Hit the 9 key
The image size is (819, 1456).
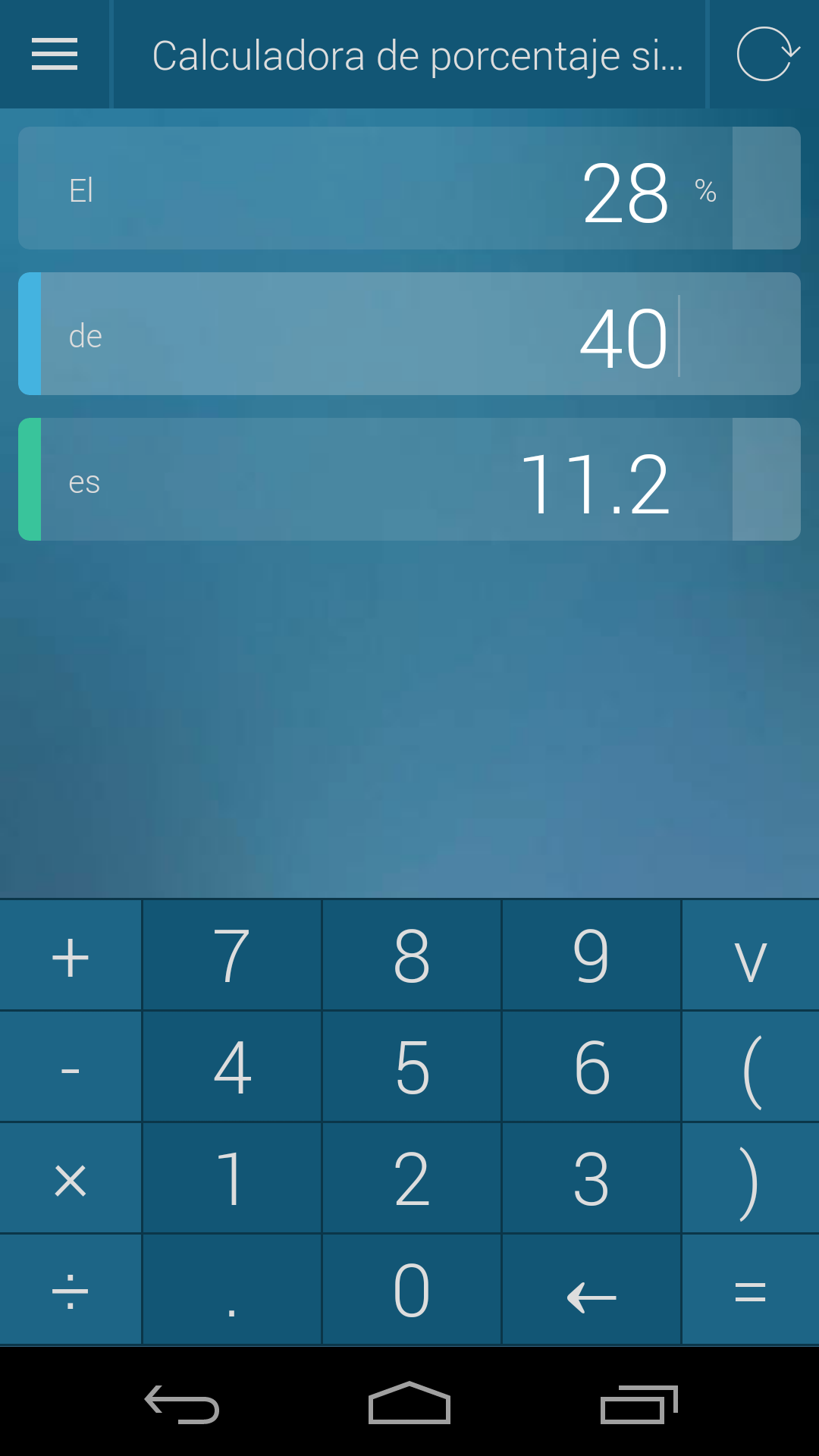pos(591,955)
